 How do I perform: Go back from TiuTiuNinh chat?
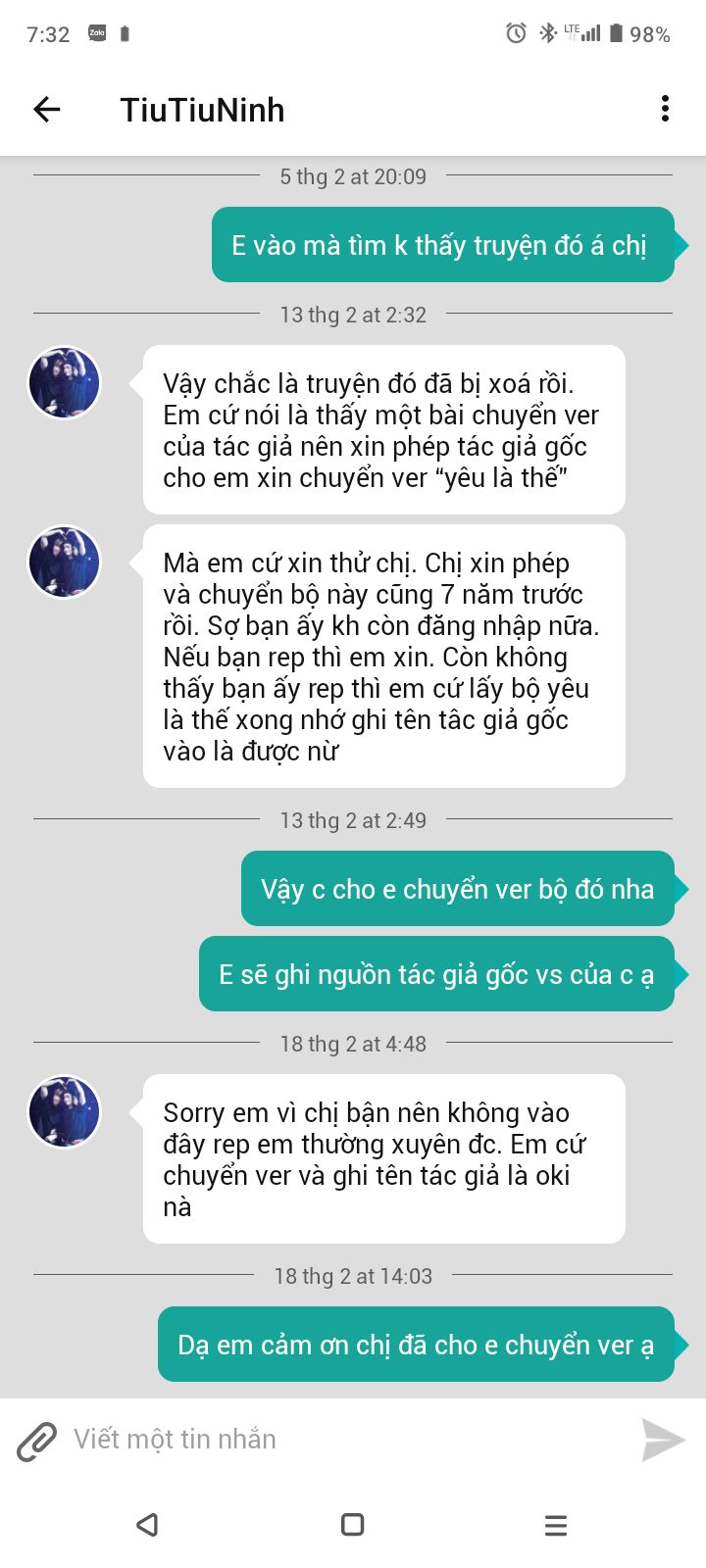47,109
